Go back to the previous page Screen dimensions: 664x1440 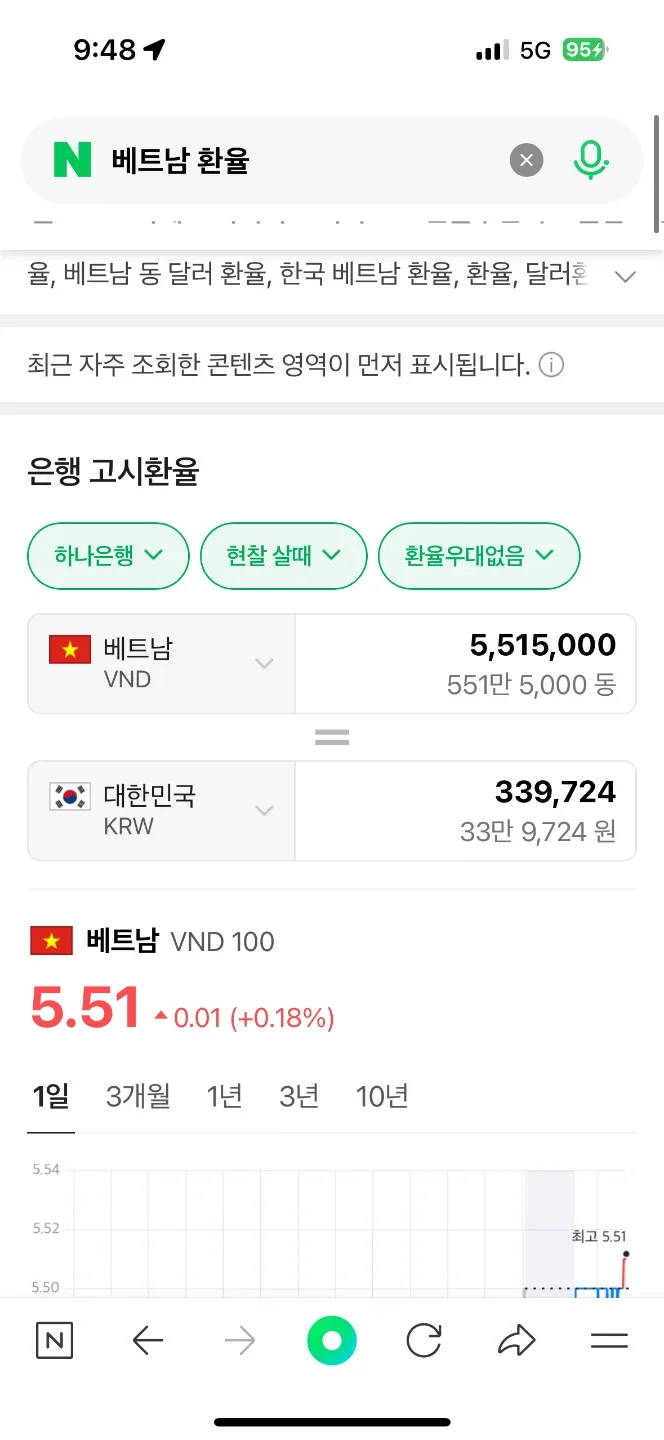coord(148,1341)
